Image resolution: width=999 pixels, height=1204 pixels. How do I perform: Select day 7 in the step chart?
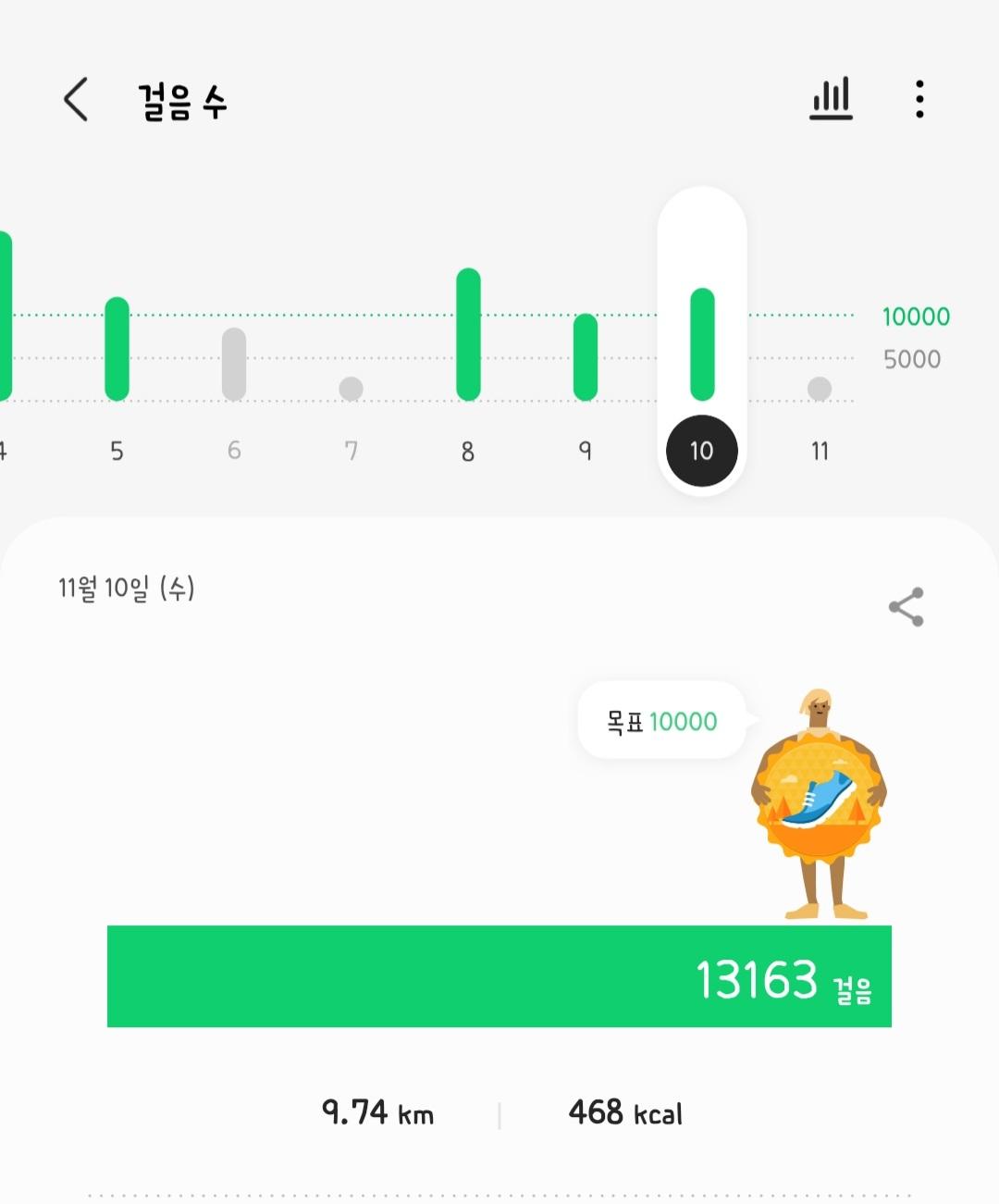[351, 389]
